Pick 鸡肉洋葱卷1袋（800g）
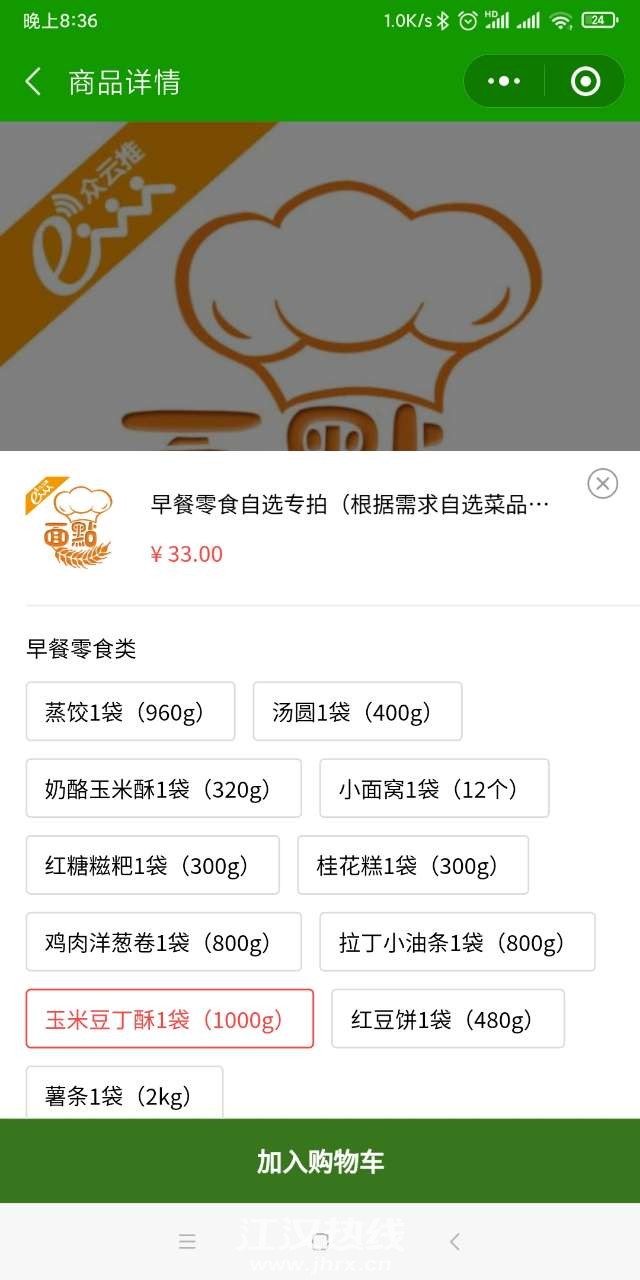The height and width of the screenshot is (1280, 640). (x=163, y=943)
